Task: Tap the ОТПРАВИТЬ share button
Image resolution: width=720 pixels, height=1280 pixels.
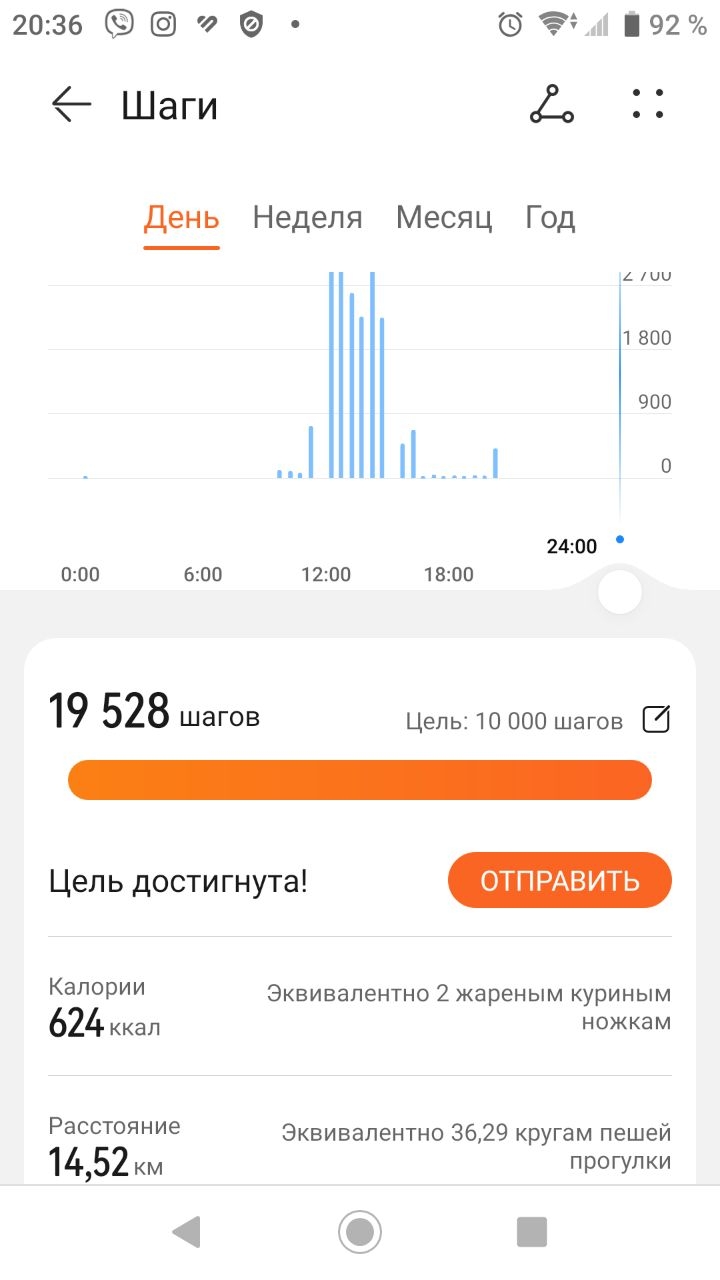Action: click(560, 880)
